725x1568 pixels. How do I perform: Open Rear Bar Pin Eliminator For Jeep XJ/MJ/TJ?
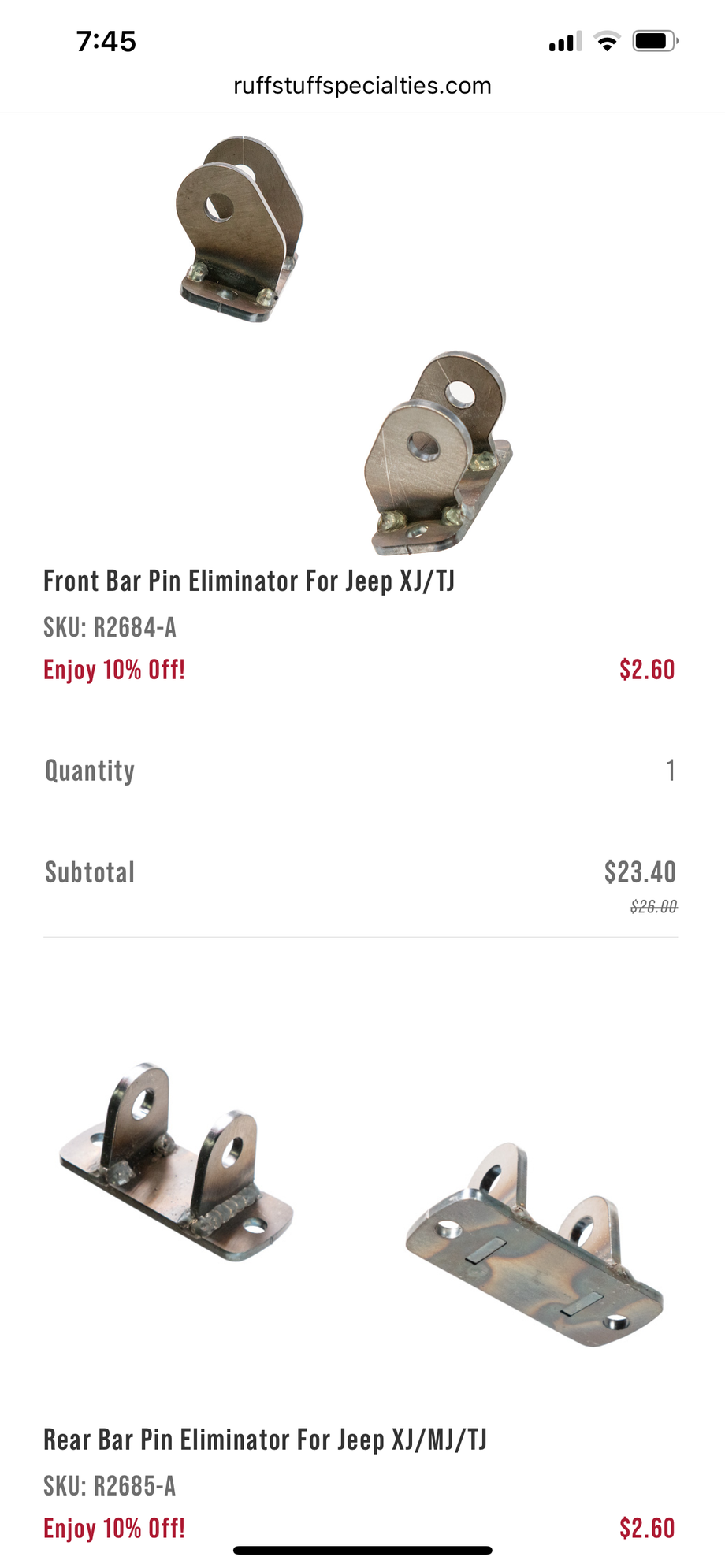coord(265,1440)
